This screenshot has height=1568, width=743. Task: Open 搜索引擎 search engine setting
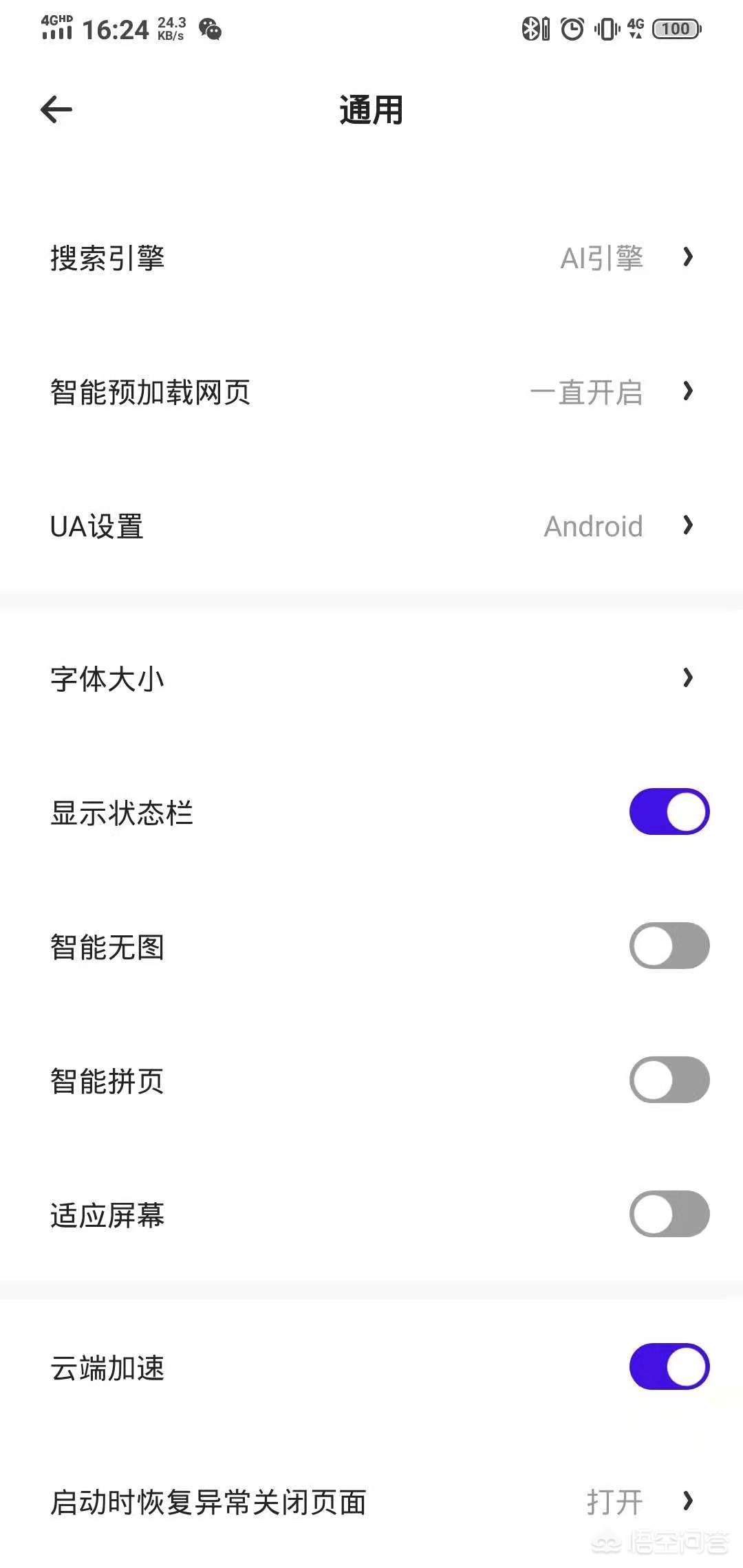click(x=371, y=258)
